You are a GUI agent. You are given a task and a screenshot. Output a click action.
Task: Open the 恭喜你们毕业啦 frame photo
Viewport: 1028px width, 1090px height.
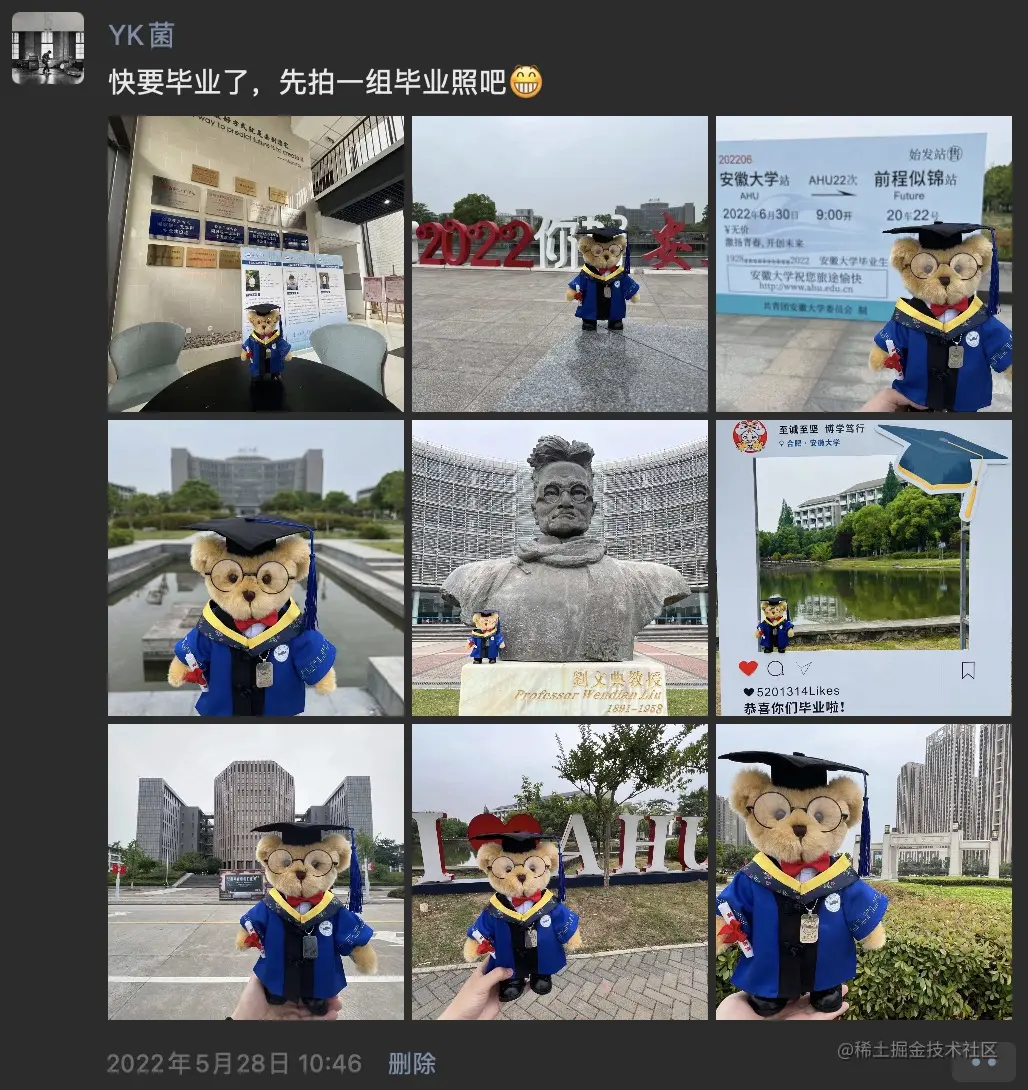coord(863,567)
